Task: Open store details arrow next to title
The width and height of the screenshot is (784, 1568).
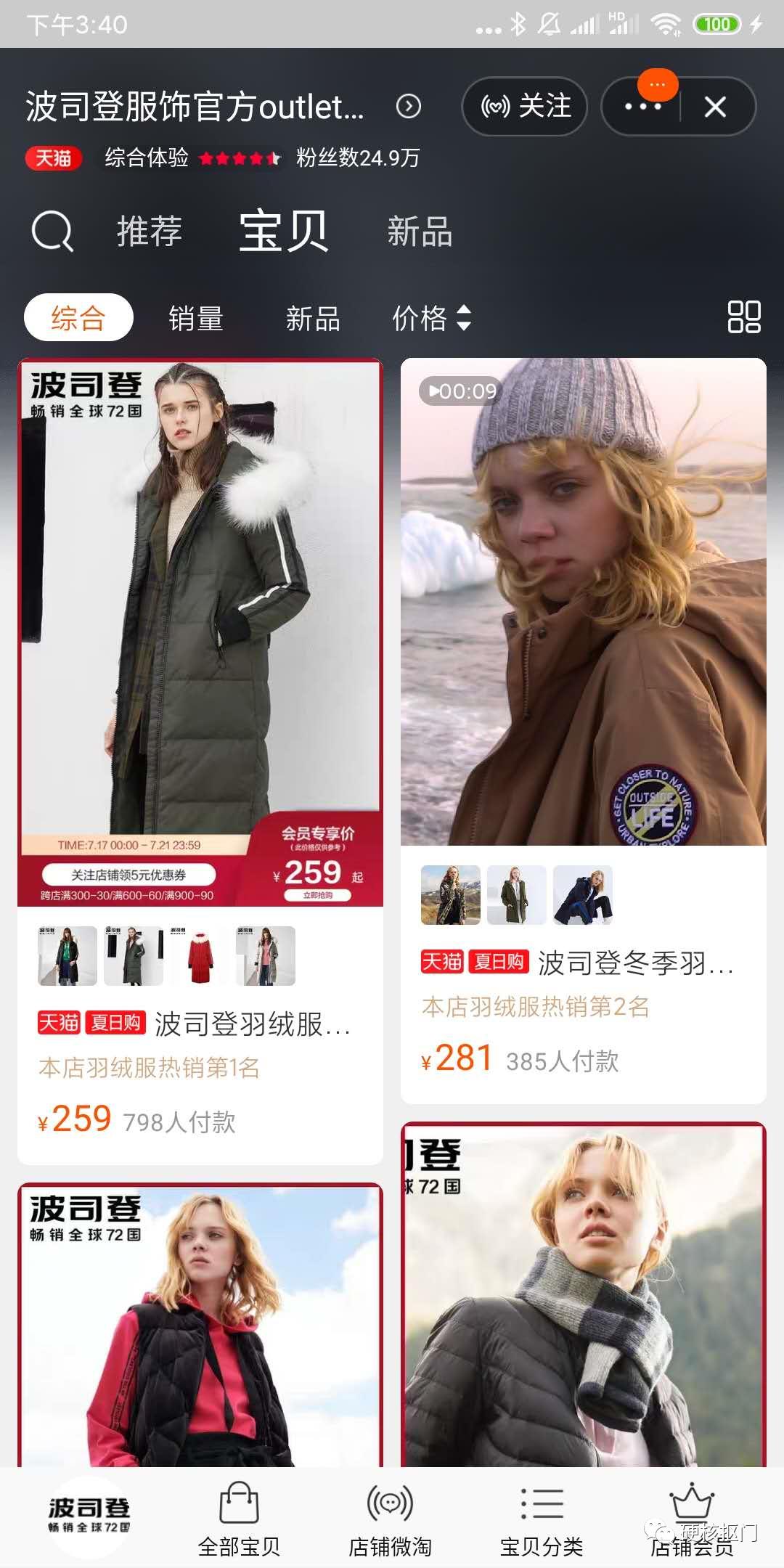Action: tap(408, 107)
